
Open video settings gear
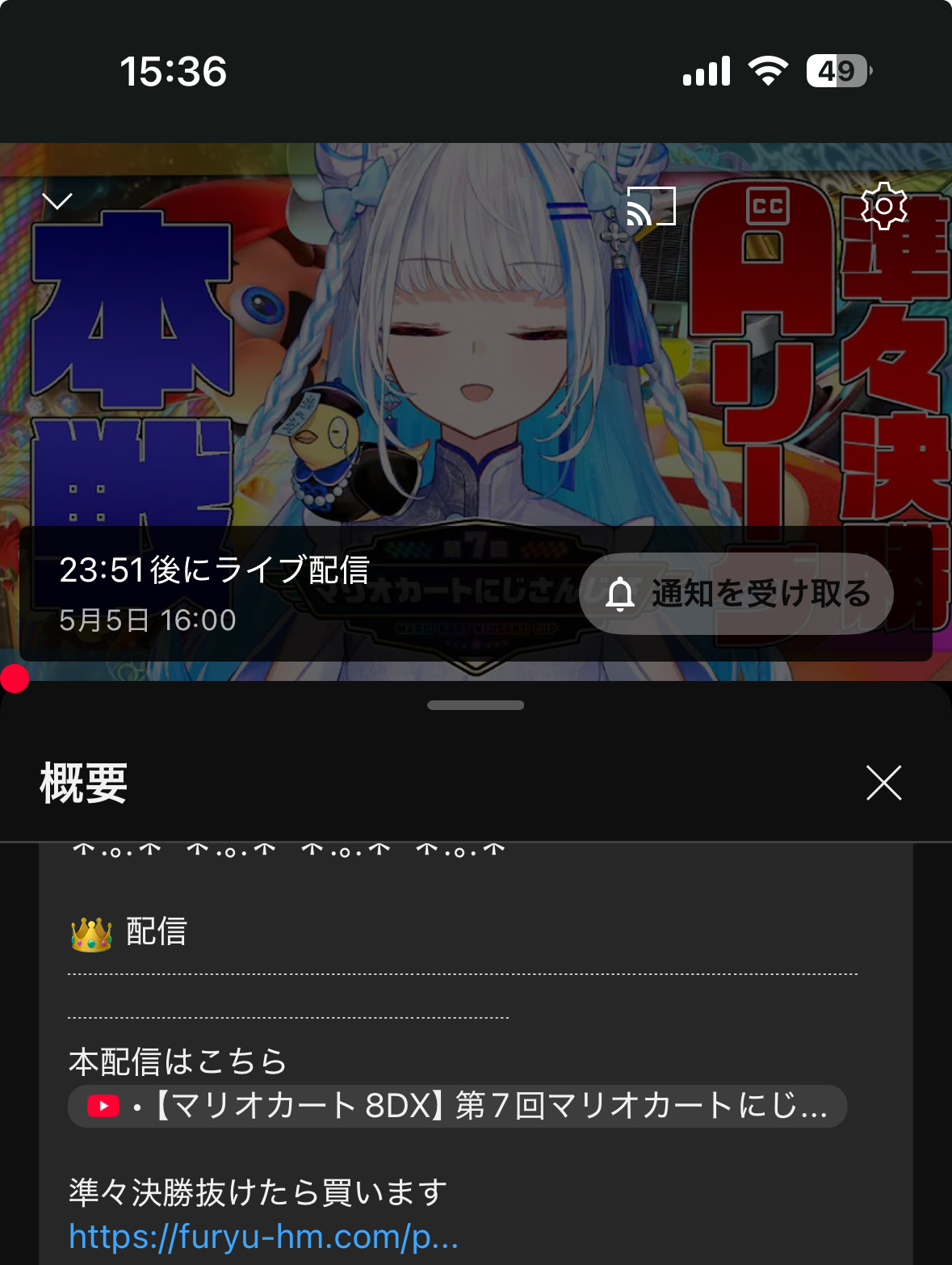tap(883, 206)
